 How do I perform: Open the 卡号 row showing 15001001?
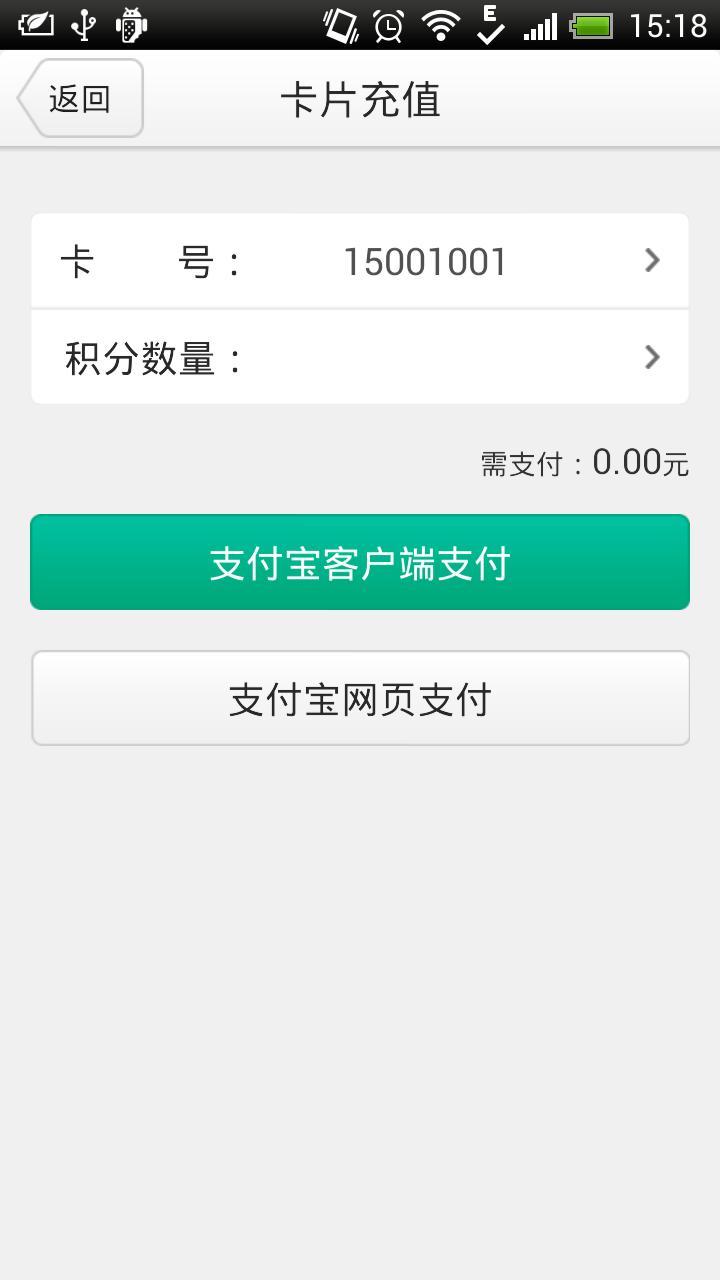(x=360, y=261)
